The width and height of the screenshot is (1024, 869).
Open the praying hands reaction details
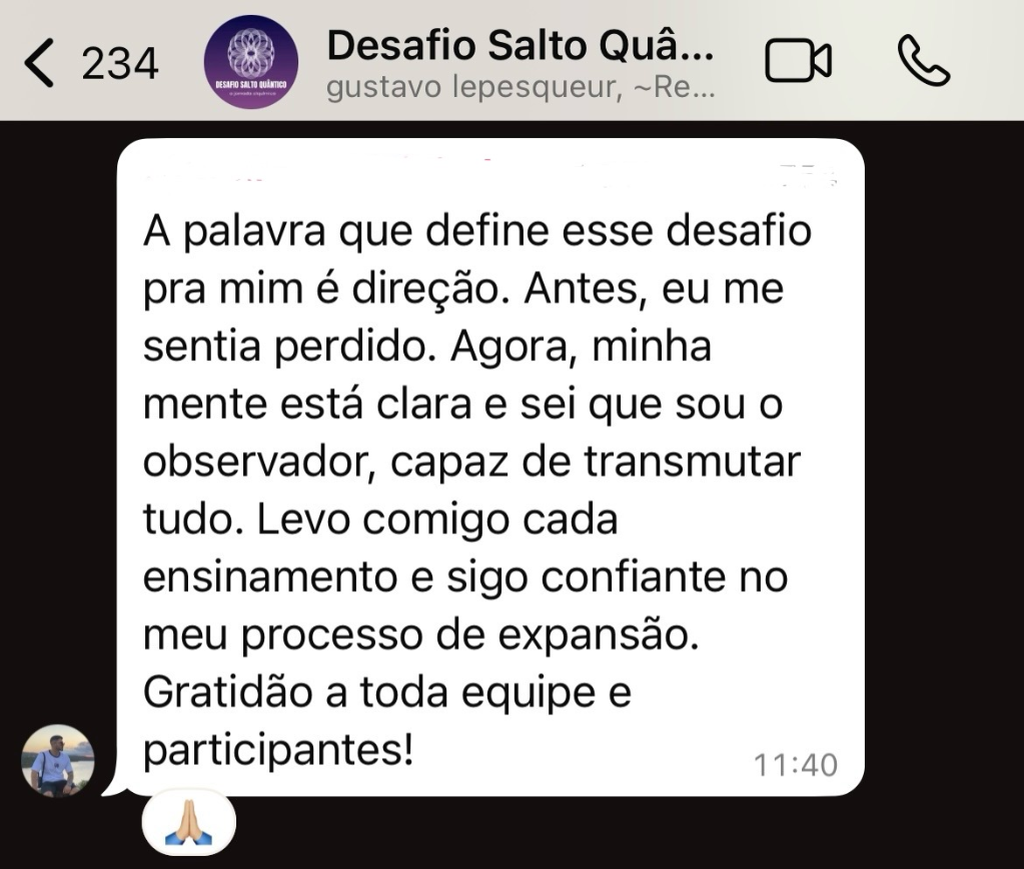click(x=188, y=822)
